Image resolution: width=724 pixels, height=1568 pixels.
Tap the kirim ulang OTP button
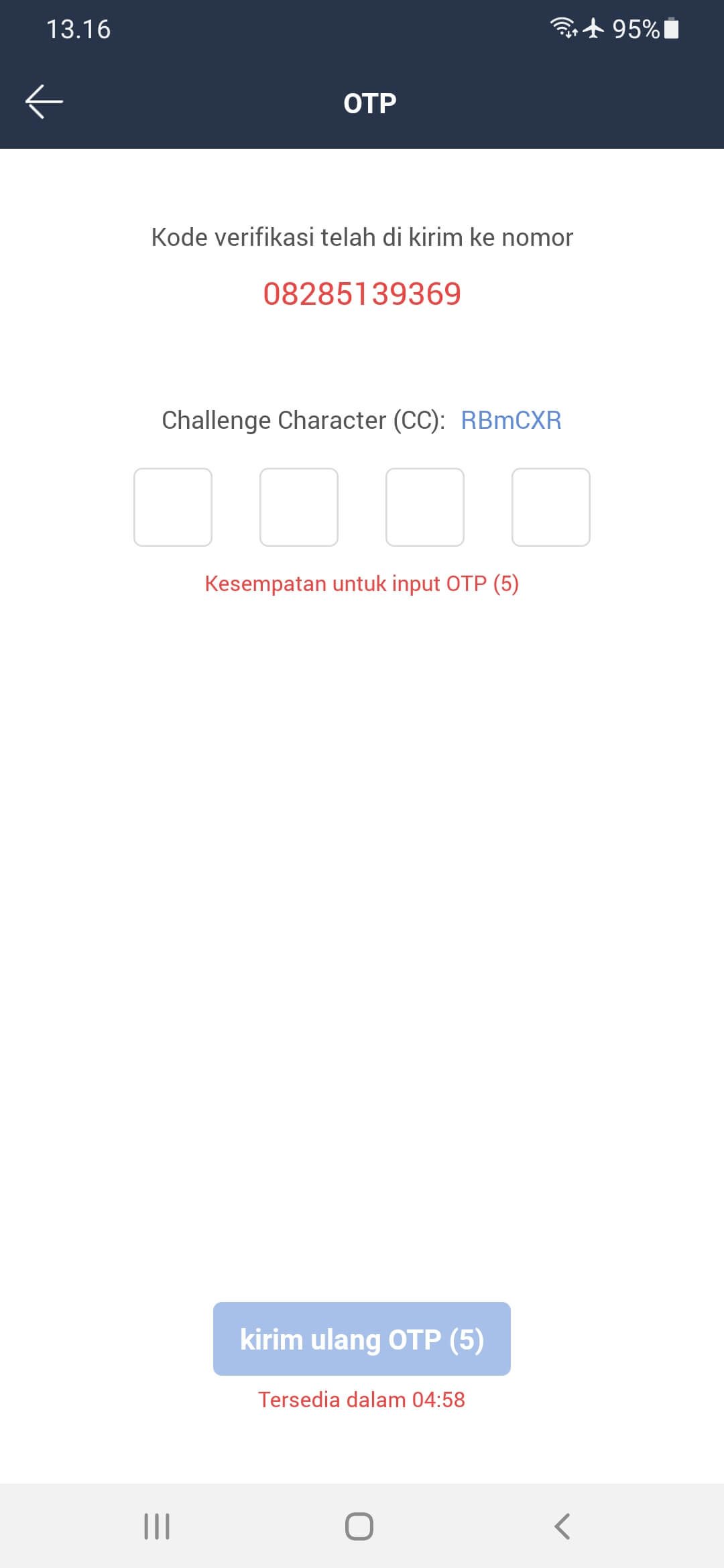coord(362,1339)
